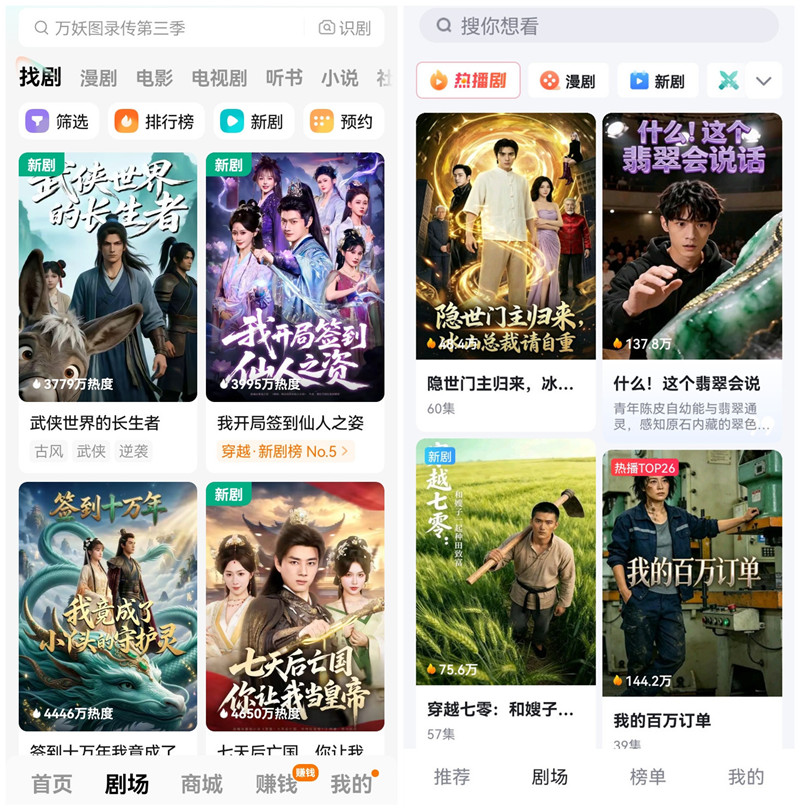Go to the 商城 tab
The image size is (800, 810).
click(202, 783)
